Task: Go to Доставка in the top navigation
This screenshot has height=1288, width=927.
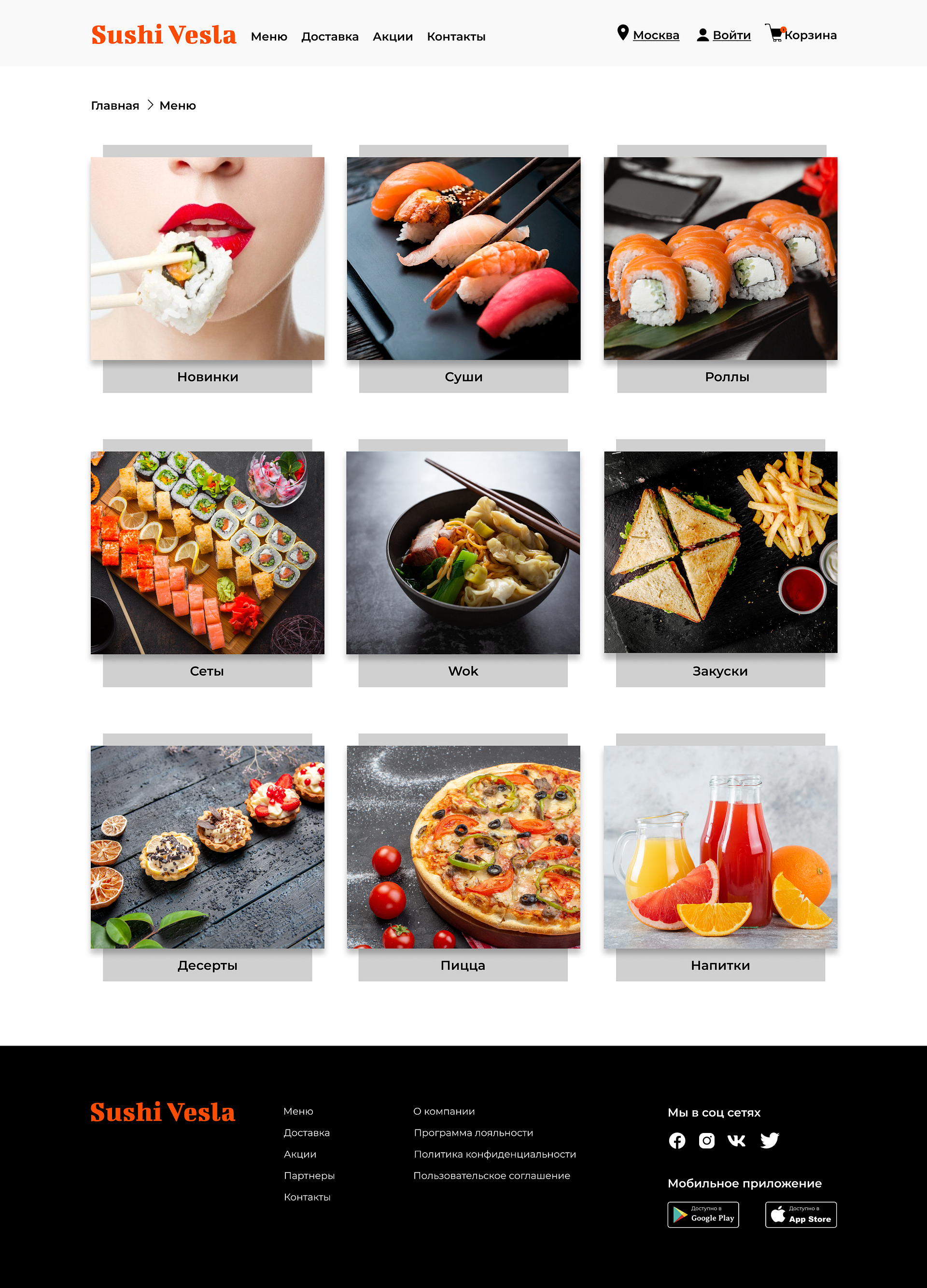Action: [x=330, y=37]
